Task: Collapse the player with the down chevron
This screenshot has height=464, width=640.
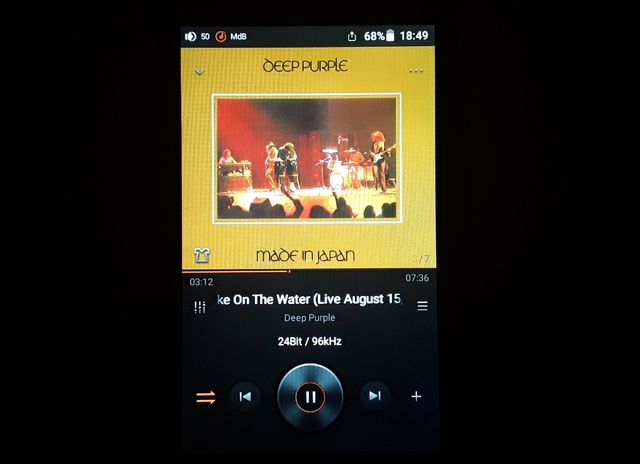Action: (200, 72)
